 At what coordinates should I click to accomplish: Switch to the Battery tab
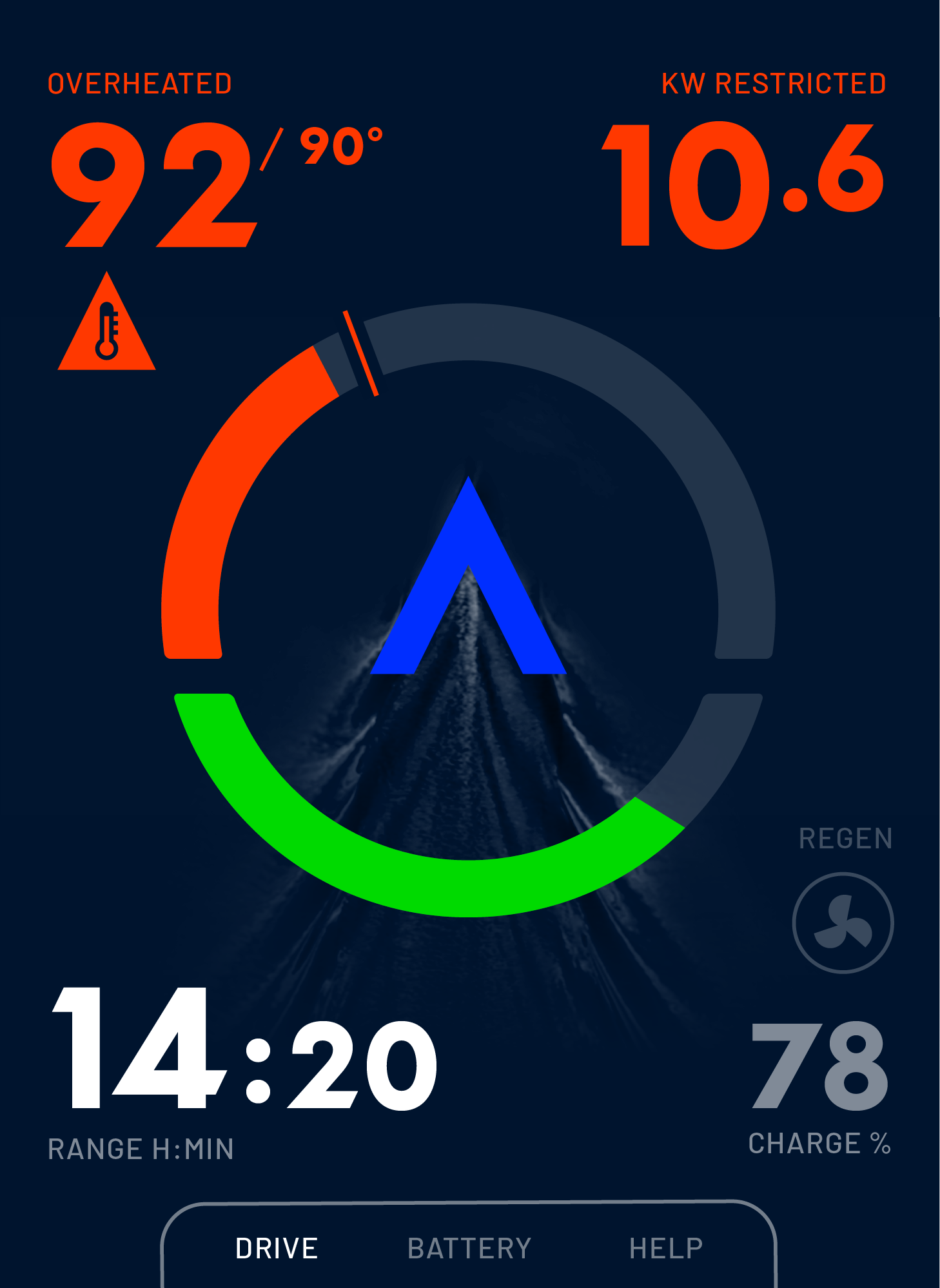[x=469, y=1249]
